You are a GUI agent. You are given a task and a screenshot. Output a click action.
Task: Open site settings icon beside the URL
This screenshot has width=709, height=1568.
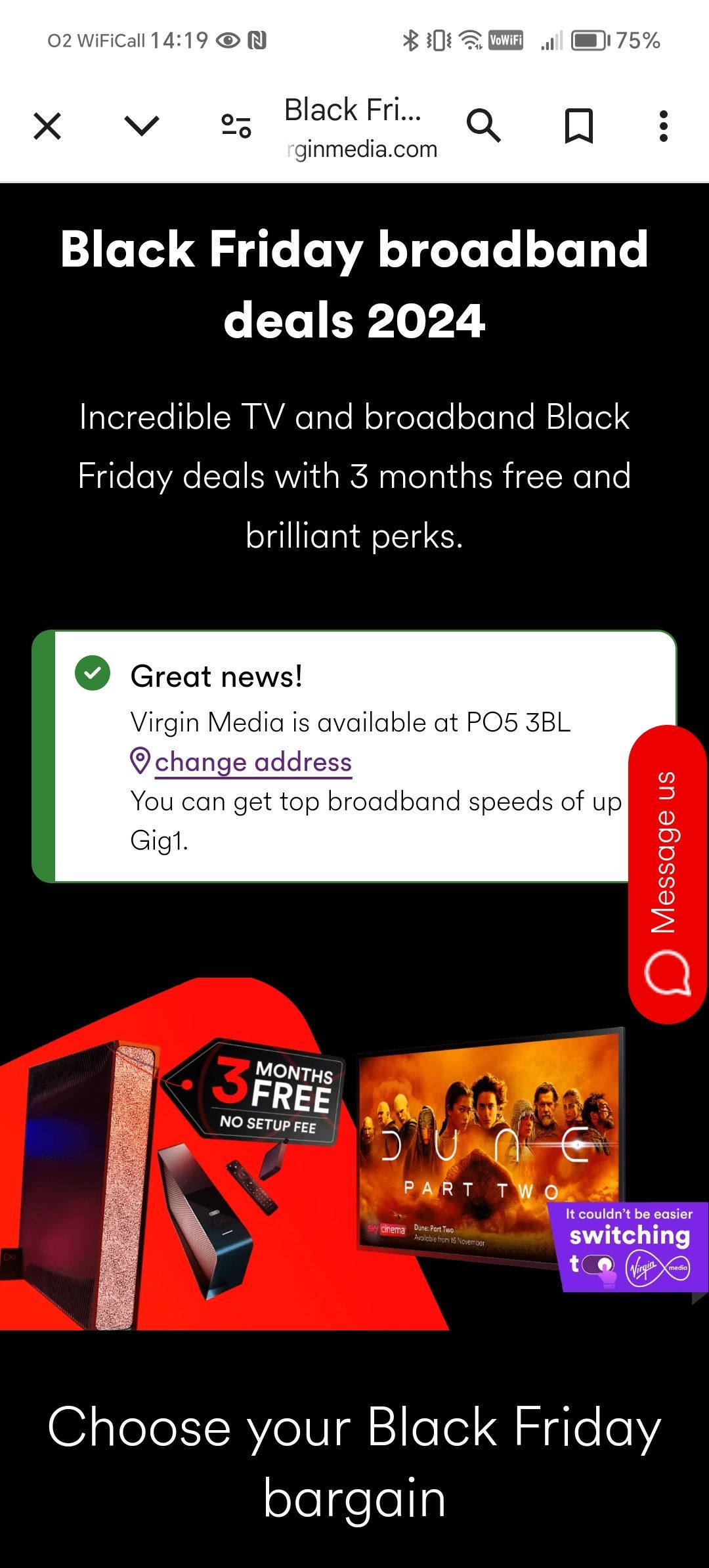236,126
